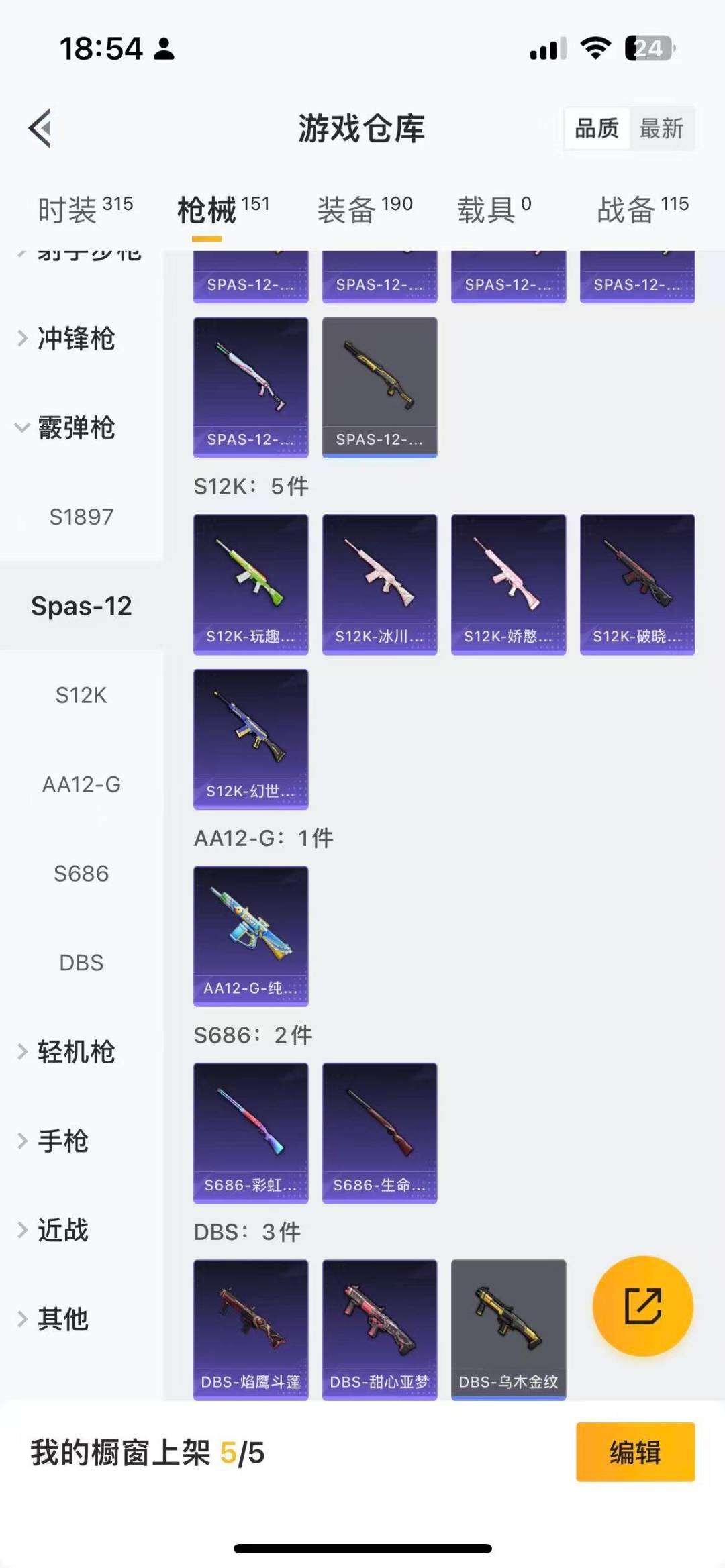This screenshot has width=725, height=1568.
Task: Switch to the 载具 tab
Action: pyautogui.click(x=494, y=210)
